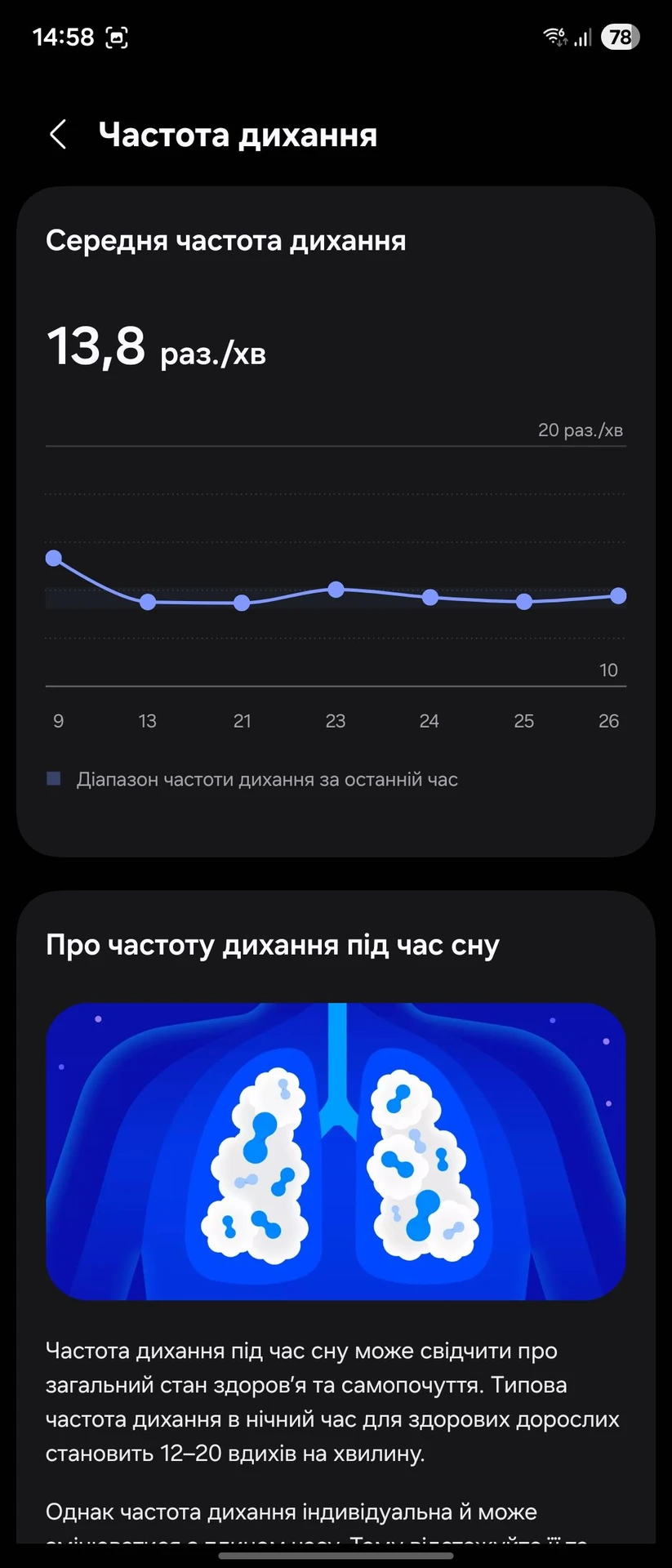The height and width of the screenshot is (1568, 672).
Task: Select the data point for day 13
Action: point(148,602)
